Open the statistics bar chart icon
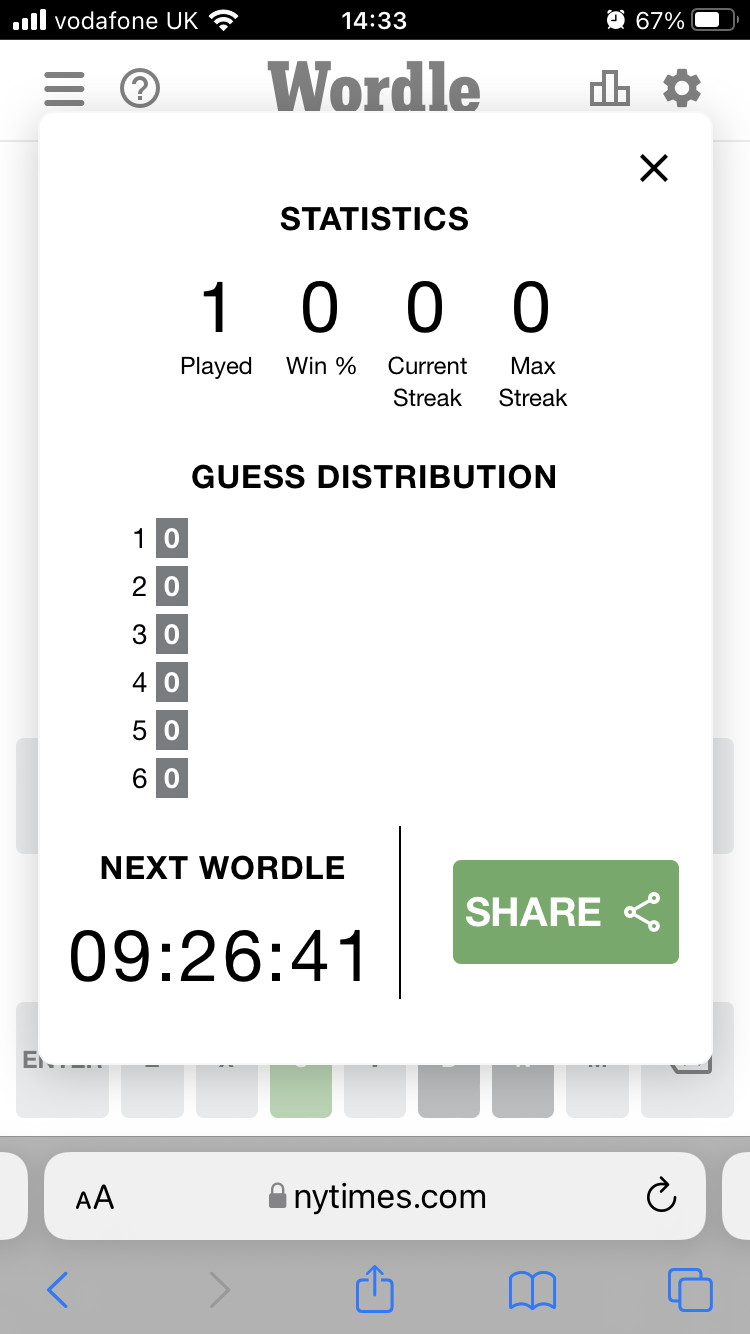This screenshot has height=1334, width=750. coord(609,89)
